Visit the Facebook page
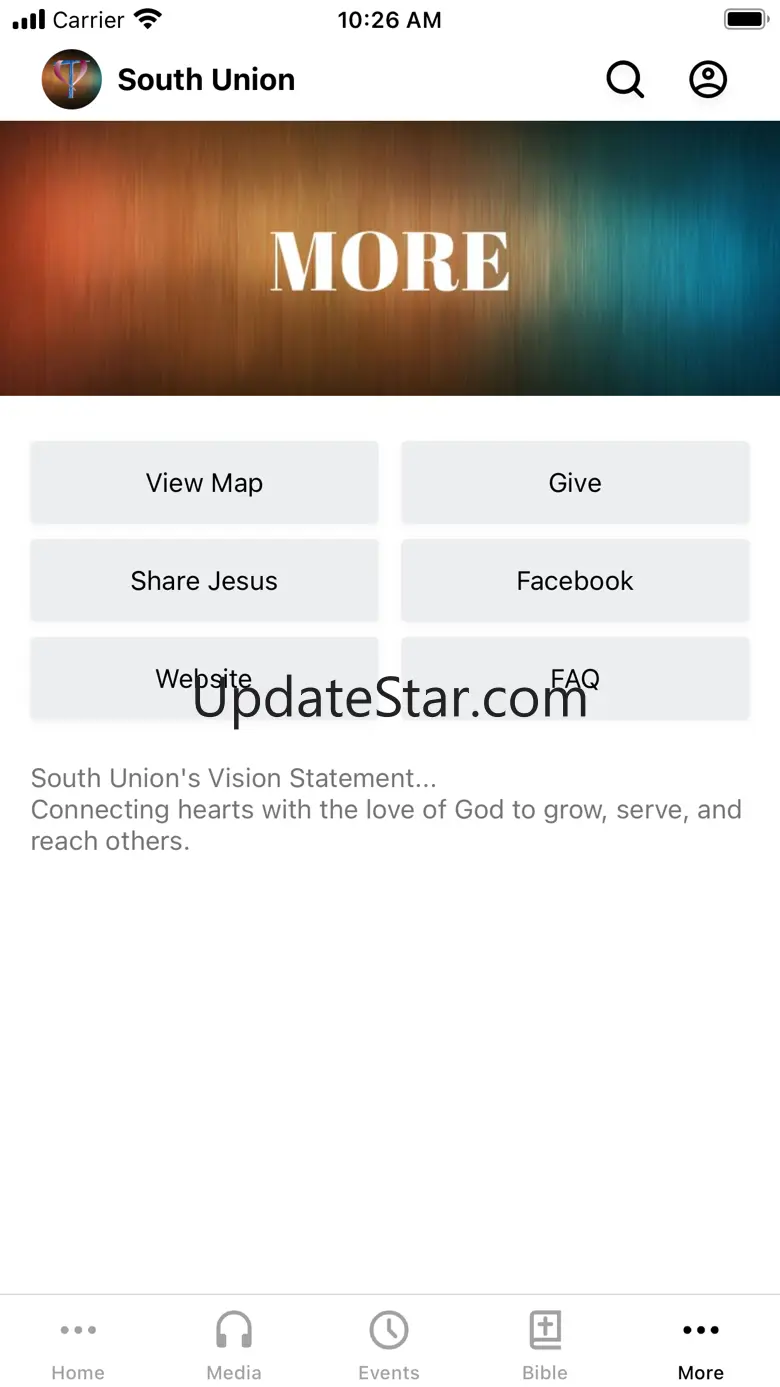Viewport: 780px width, 1387px height. [575, 581]
